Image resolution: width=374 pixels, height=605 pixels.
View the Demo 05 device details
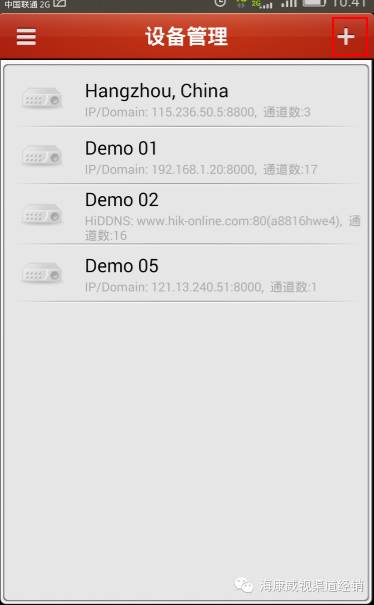point(186,273)
